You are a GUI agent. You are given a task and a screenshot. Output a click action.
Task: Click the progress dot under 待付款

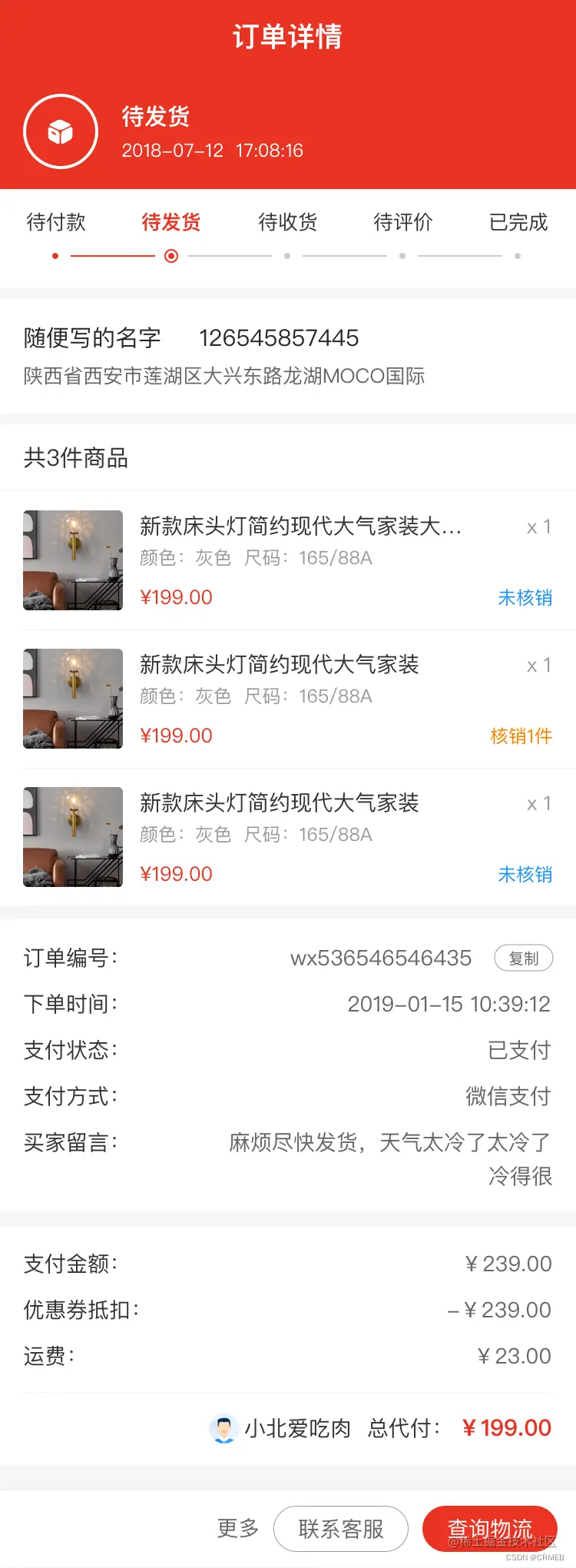click(x=55, y=255)
